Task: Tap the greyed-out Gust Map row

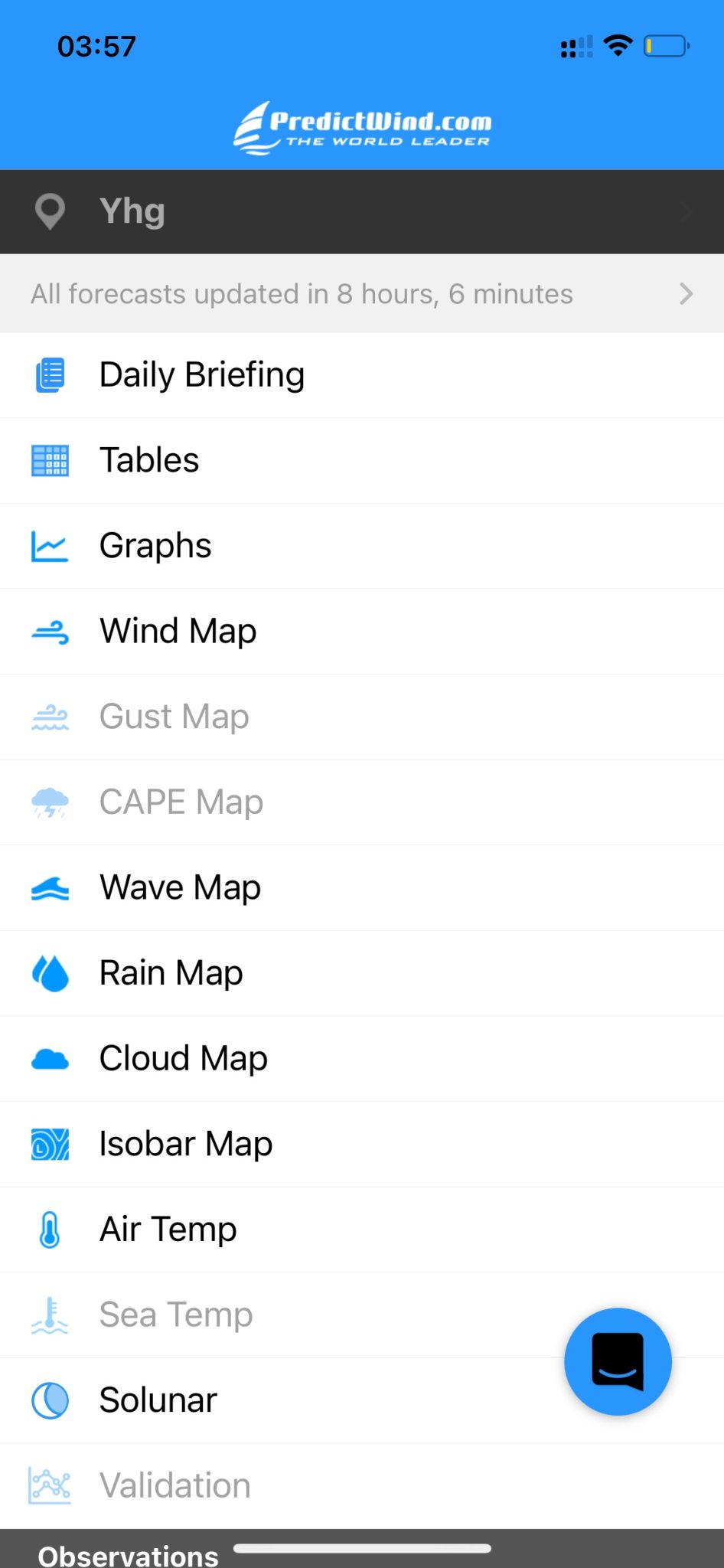Action: pos(174,716)
